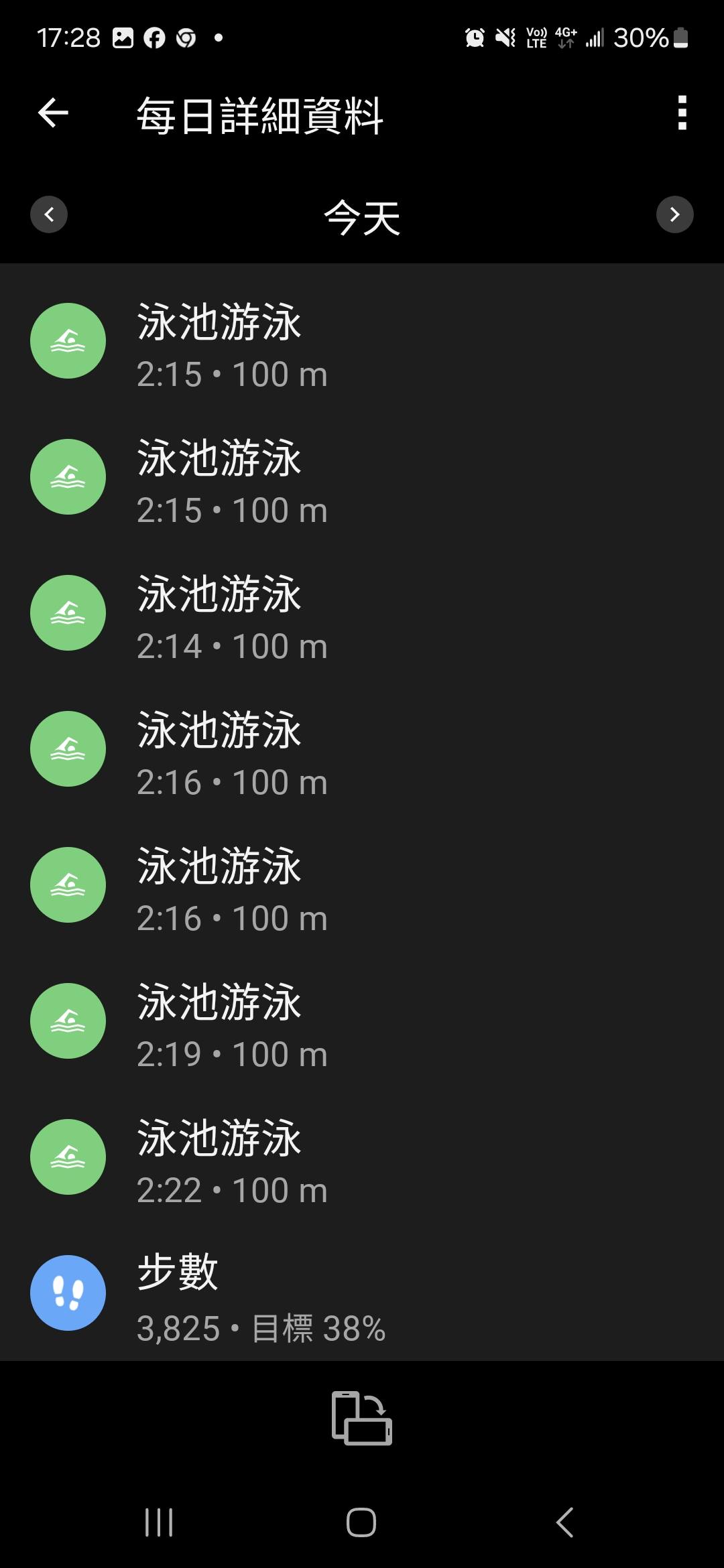Return to the home screen via the home button
This screenshot has width=724, height=1568.
point(361,1522)
